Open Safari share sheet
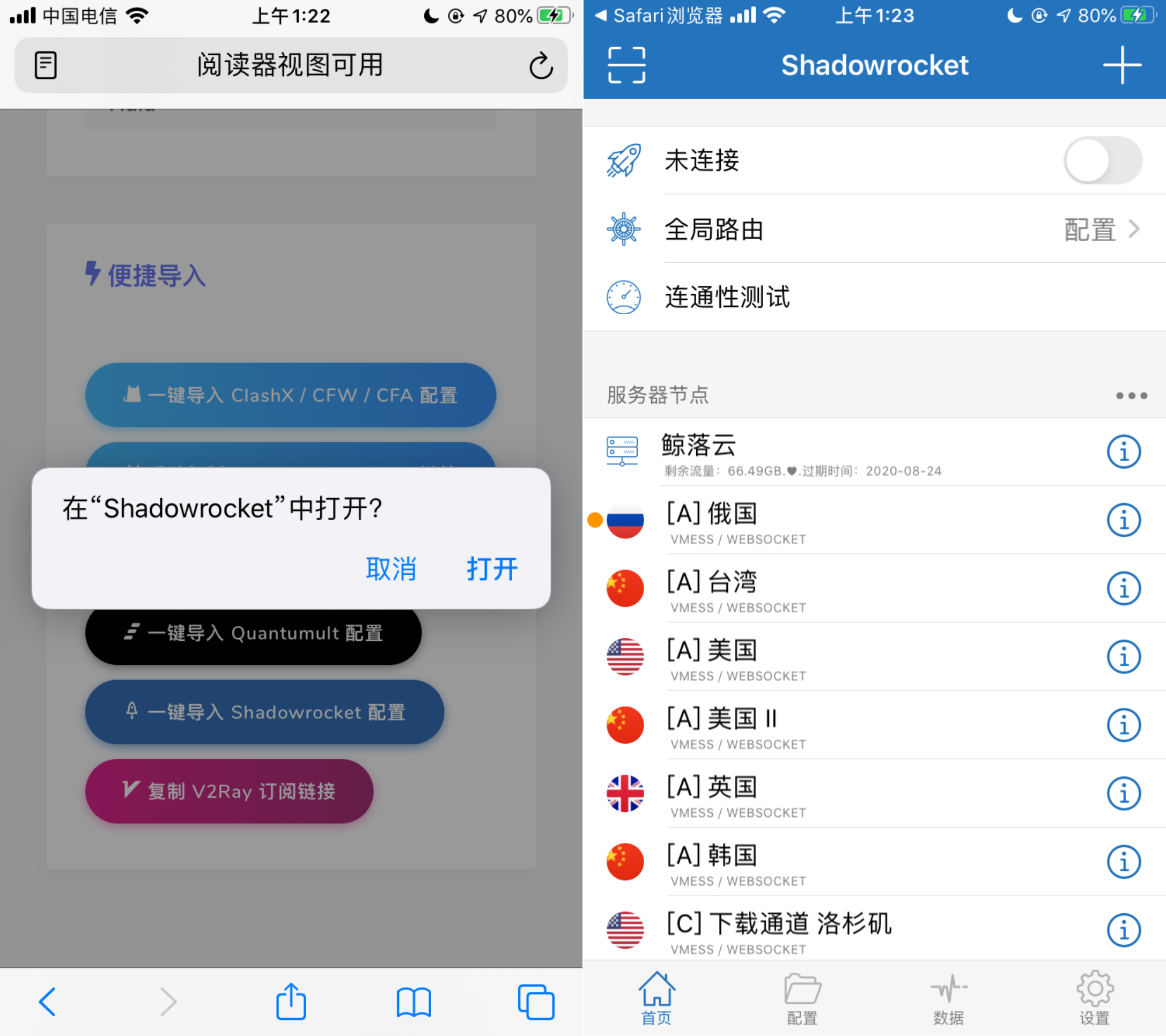 [291, 1002]
